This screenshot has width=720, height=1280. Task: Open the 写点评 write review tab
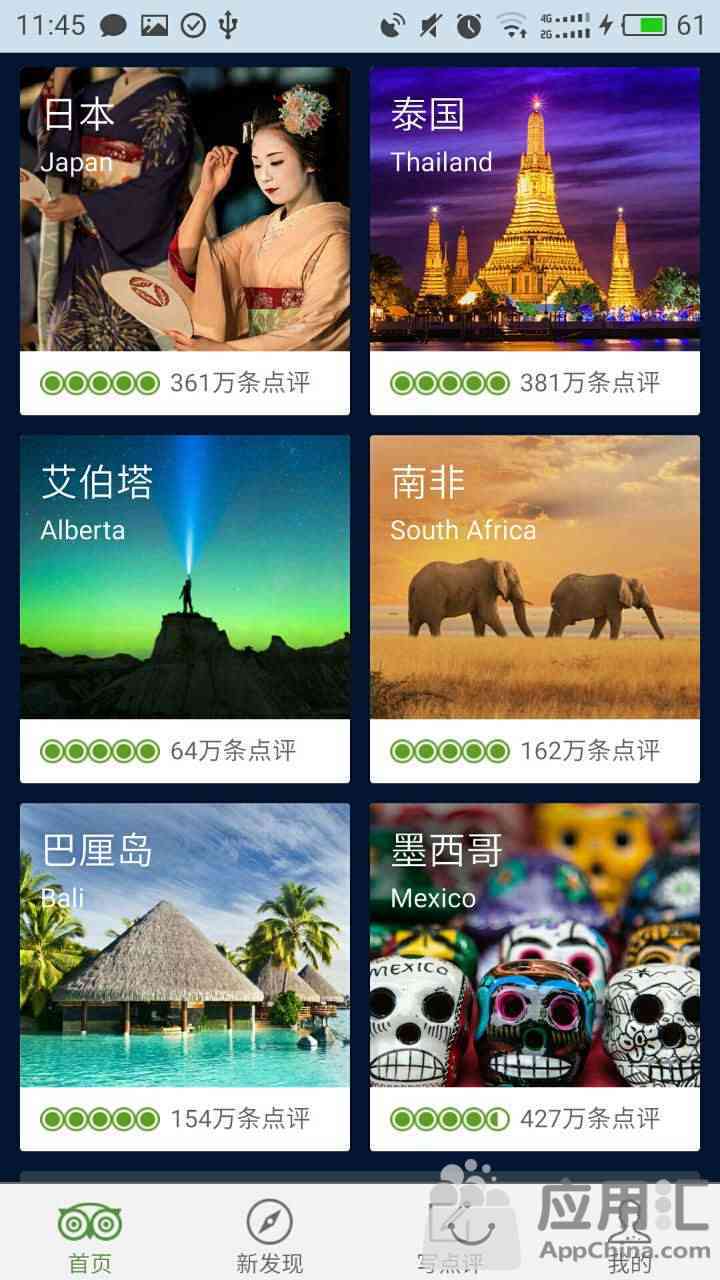(450, 1236)
